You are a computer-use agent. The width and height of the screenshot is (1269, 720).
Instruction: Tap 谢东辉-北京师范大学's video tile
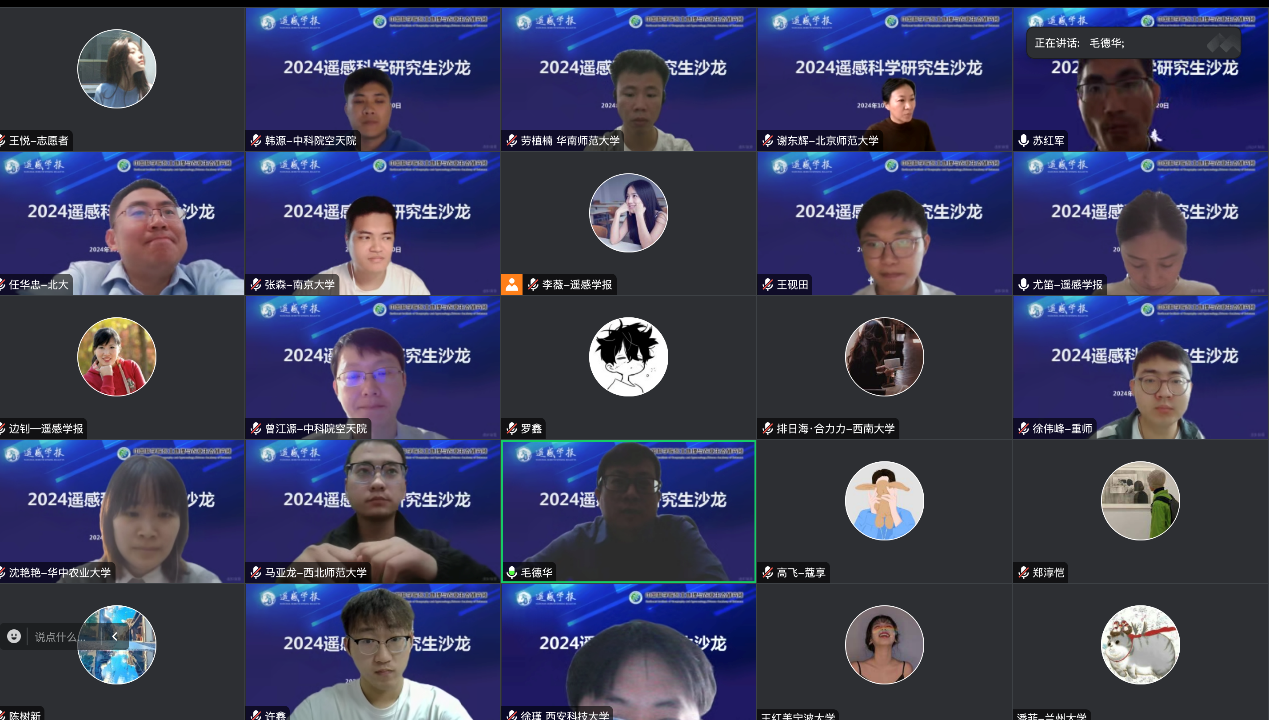point(884,80)
